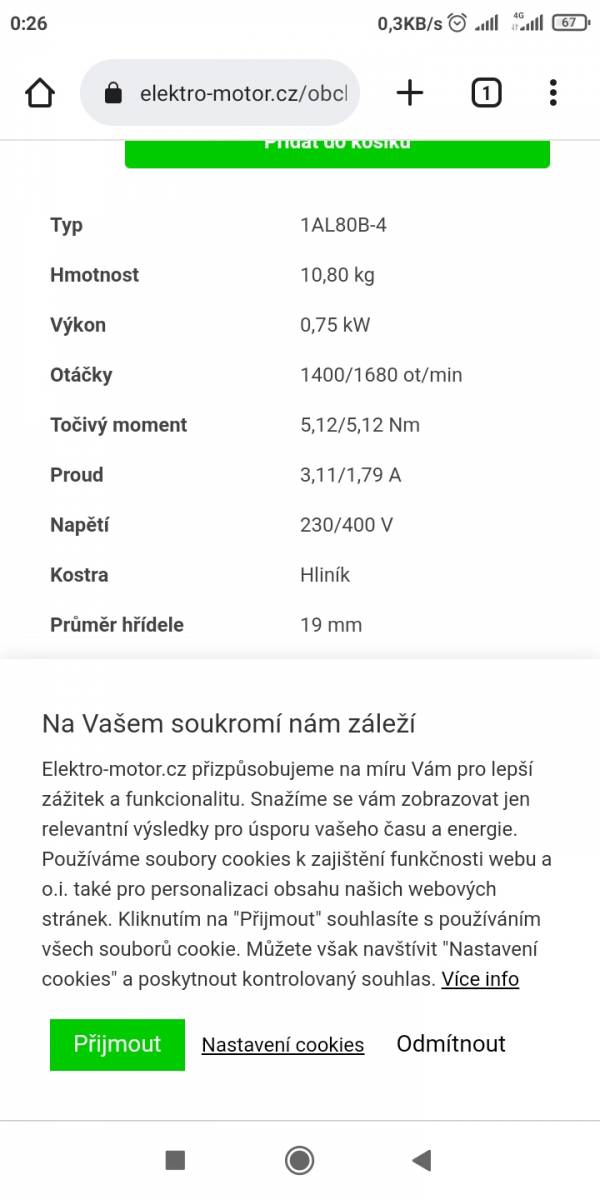Open the Více info link

[x=480, y=979]
